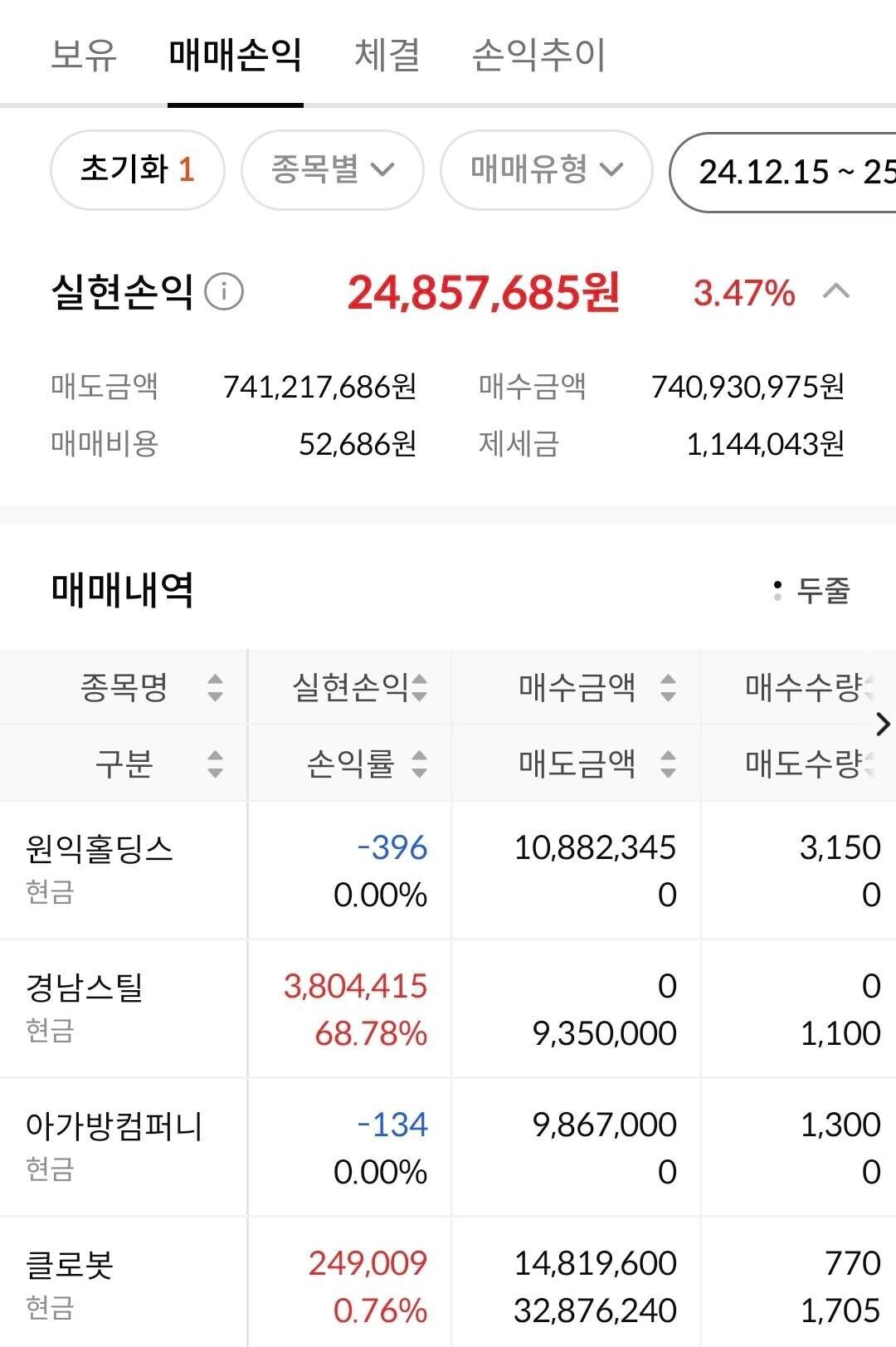Switch to the 보유 tab
The image size is (896, 1347).
pos(85,54)
